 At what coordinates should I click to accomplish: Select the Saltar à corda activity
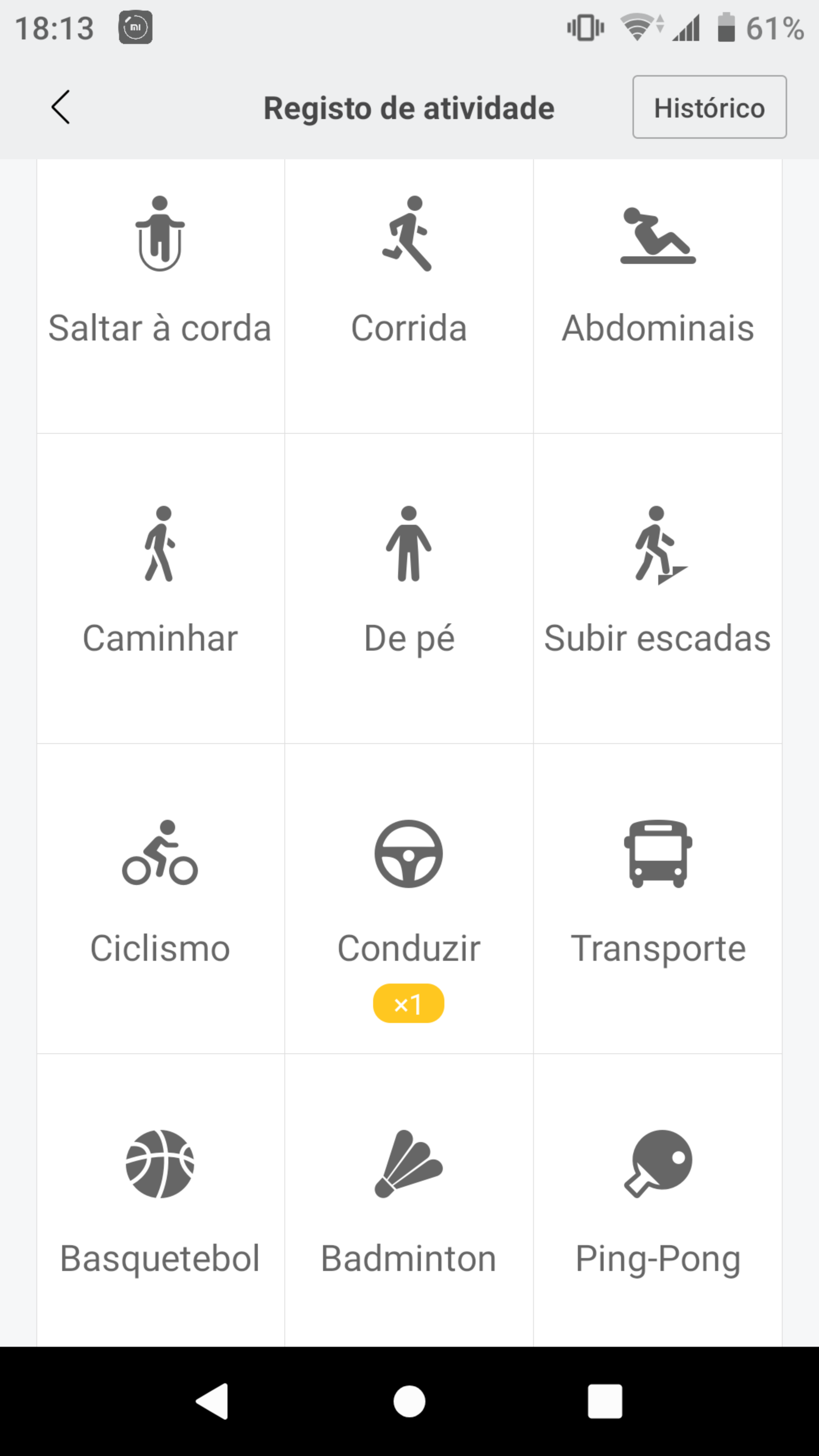(x=160, y=271)
